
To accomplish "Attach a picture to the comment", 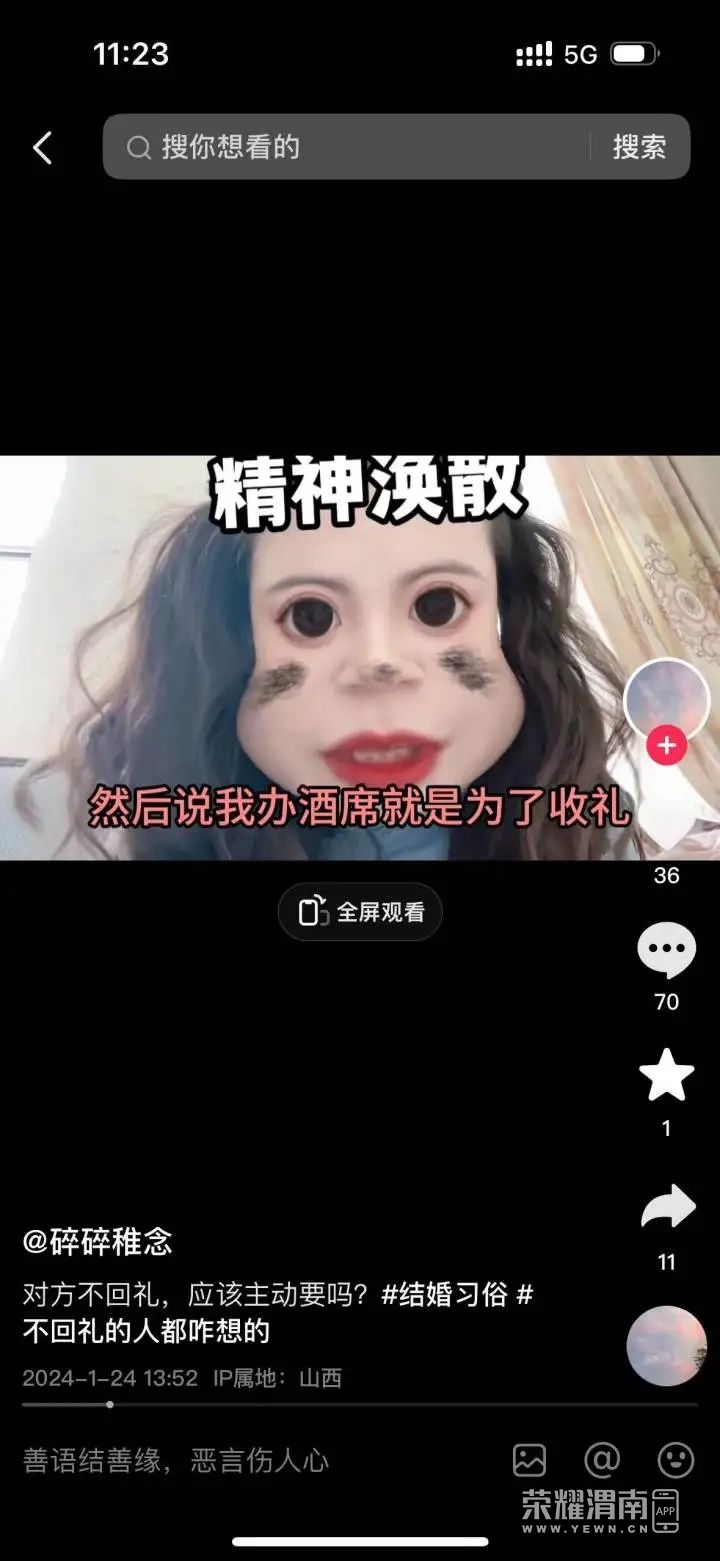I will coord(530,1460).
